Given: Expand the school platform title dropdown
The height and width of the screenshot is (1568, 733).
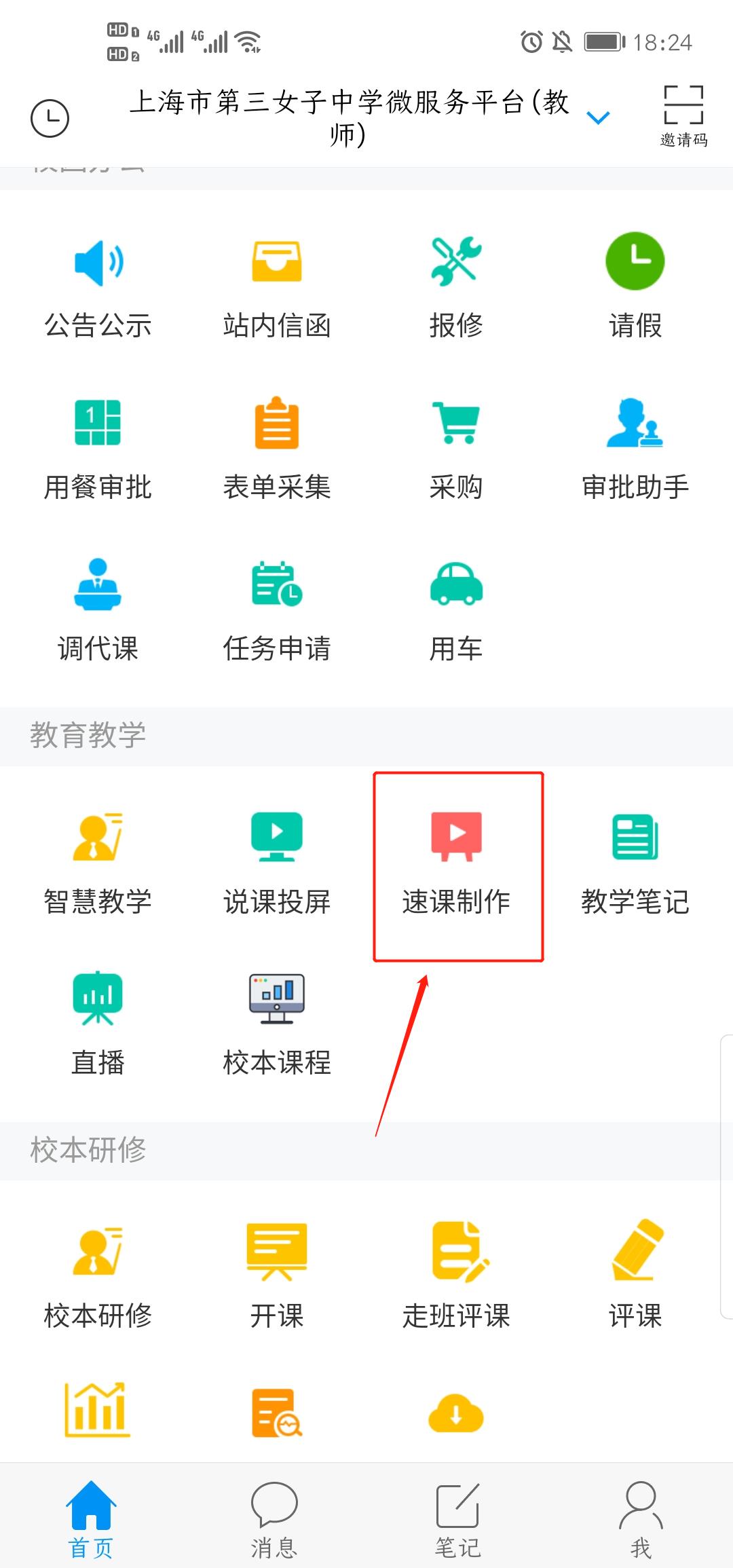Looking at the screenshot, I should pyautogui.click(x=597, y=118).
